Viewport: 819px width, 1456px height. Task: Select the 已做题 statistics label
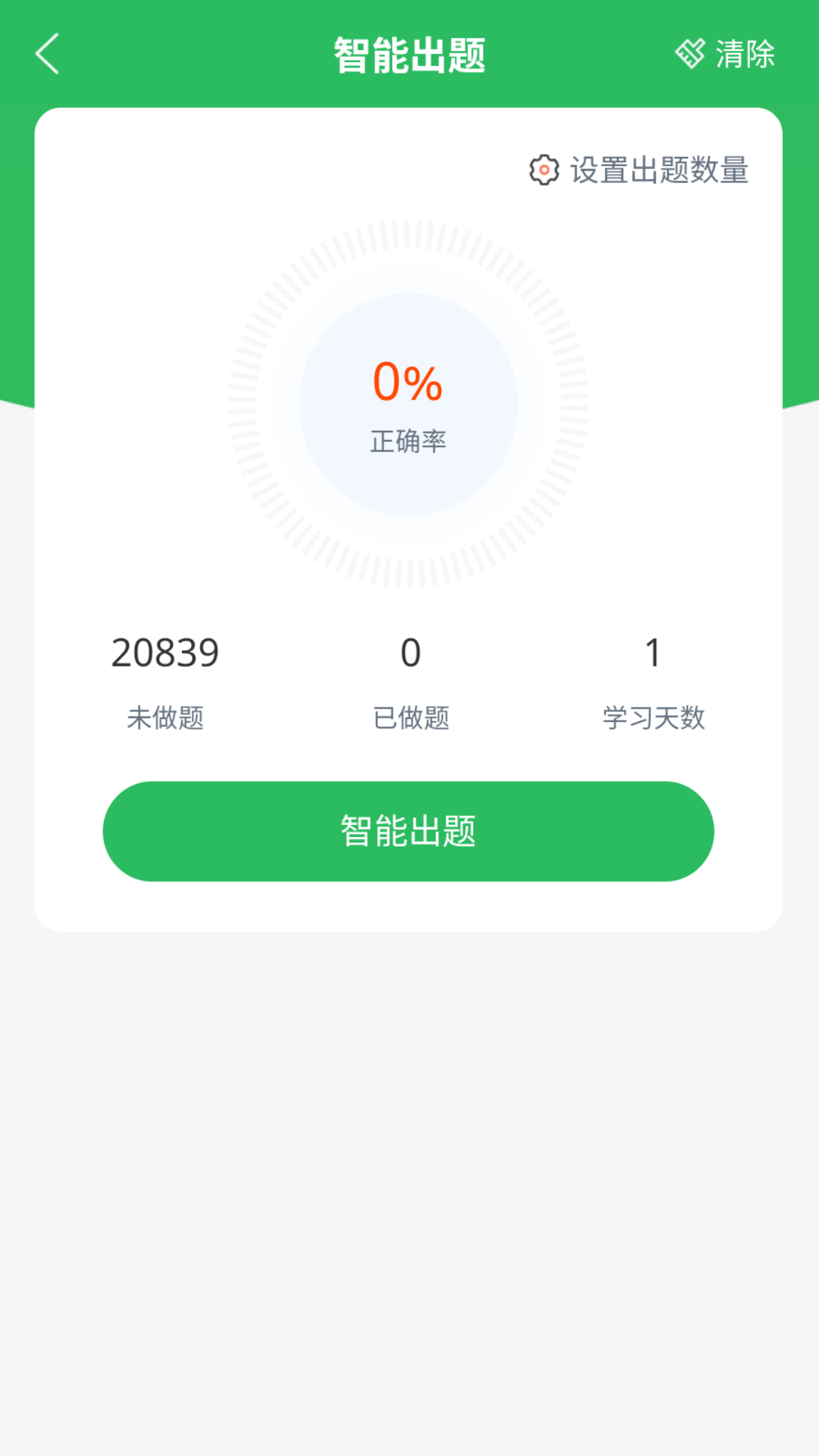click(409, 719)
